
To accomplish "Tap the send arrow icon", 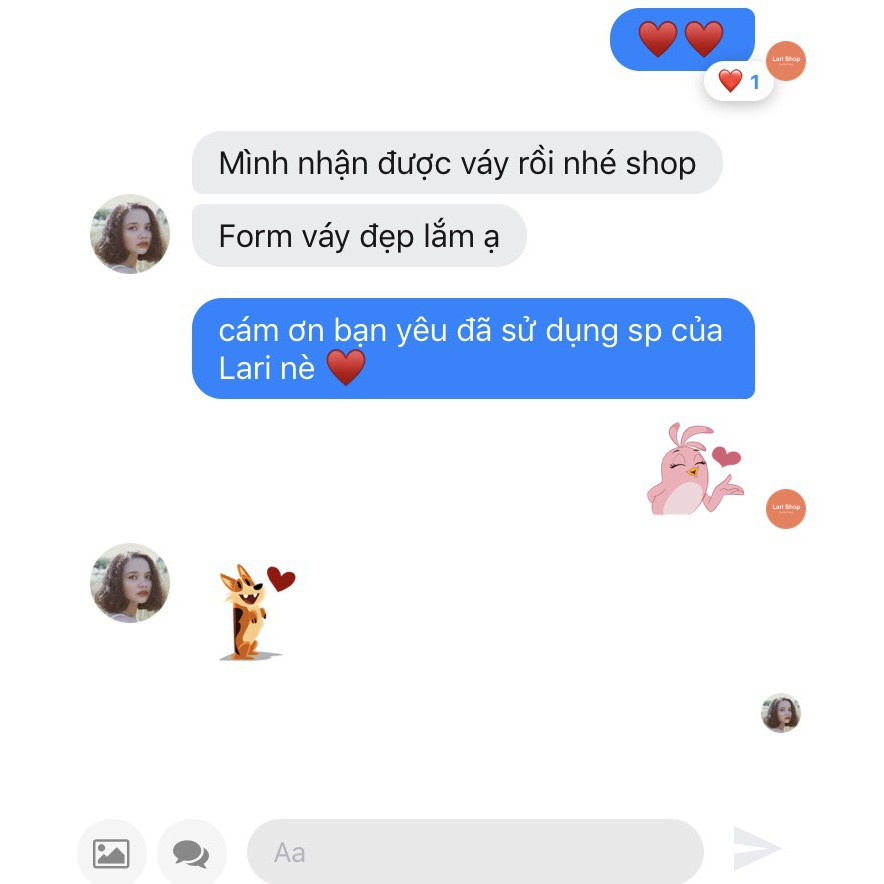I will pyautogui.click(x=756, y=849).
